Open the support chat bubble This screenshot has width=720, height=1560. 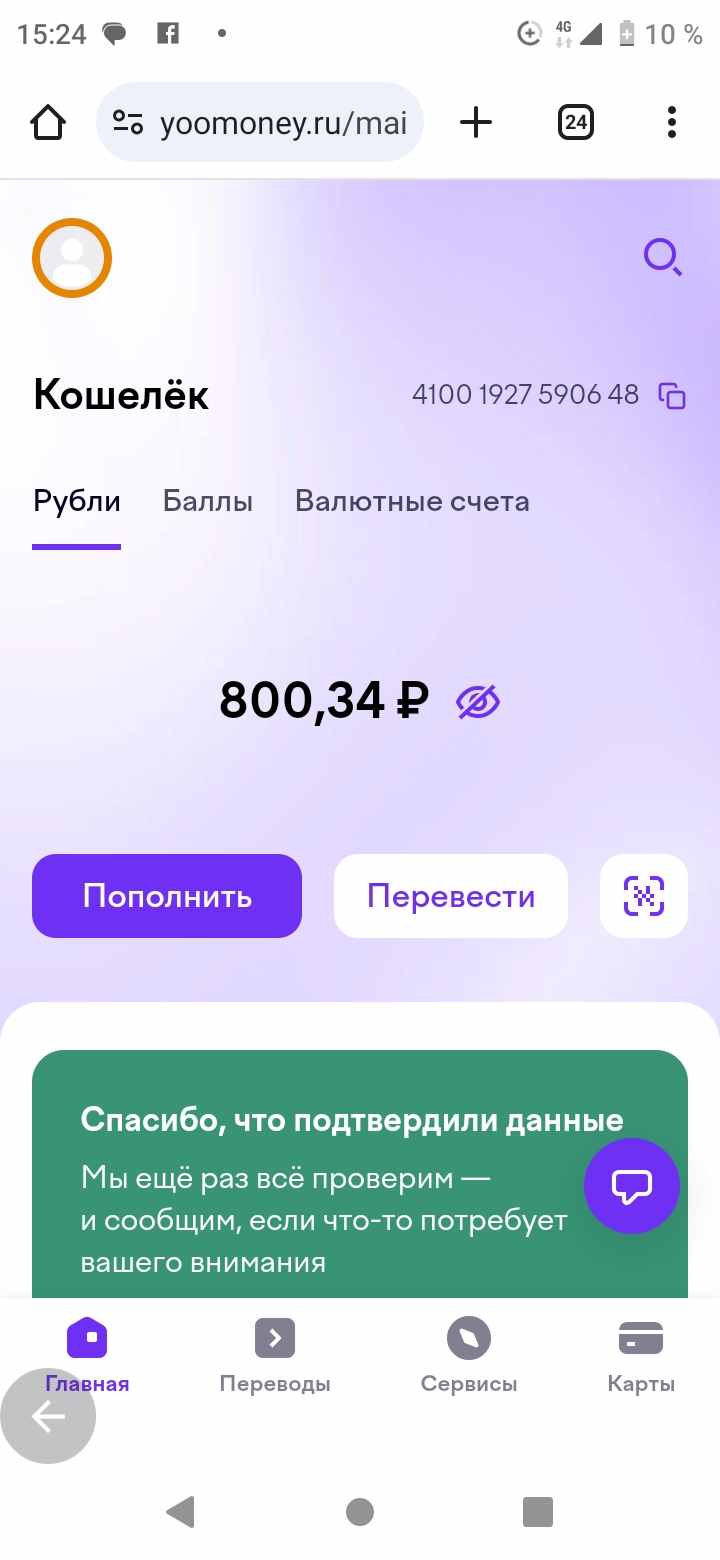click(632, 1186)
